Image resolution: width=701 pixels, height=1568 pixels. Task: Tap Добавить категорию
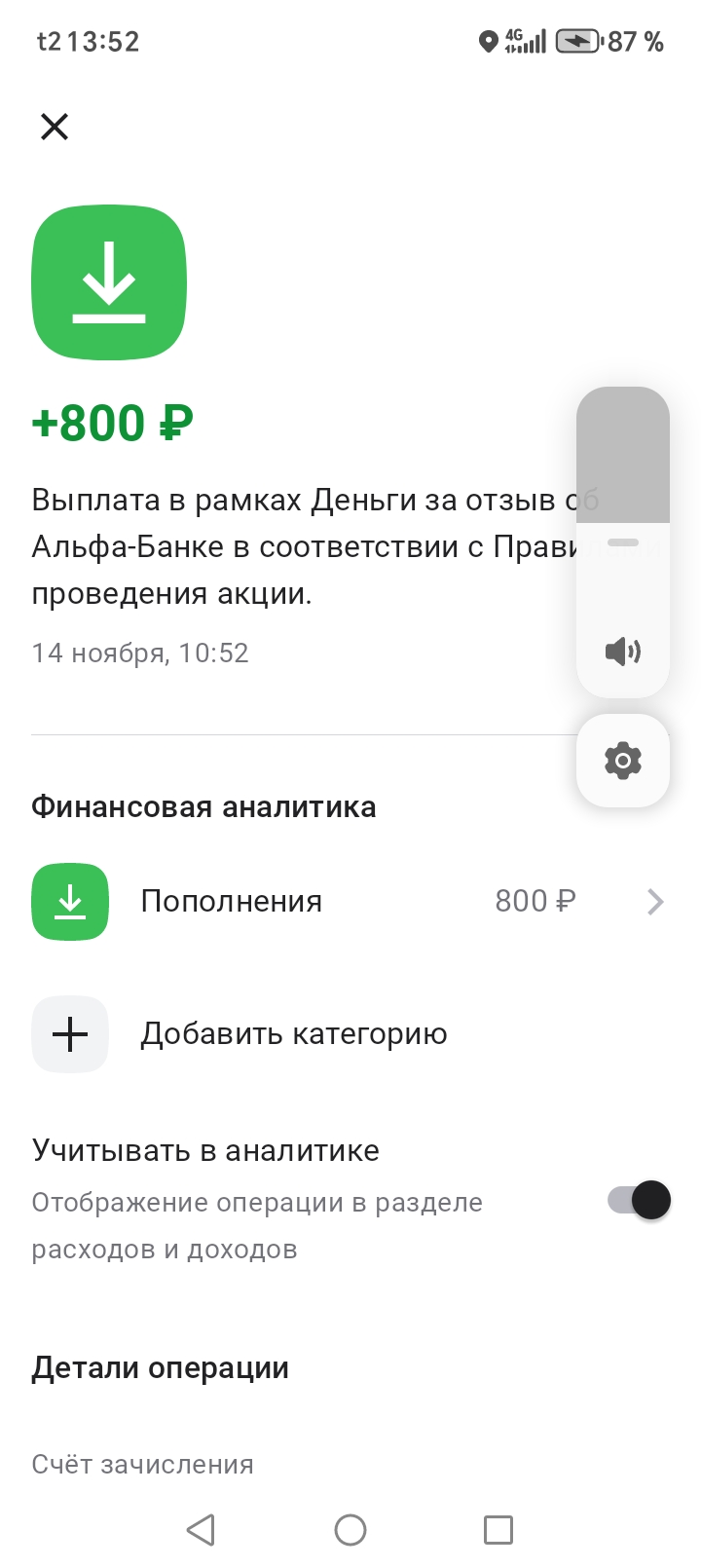click(x=292, y=1034)
